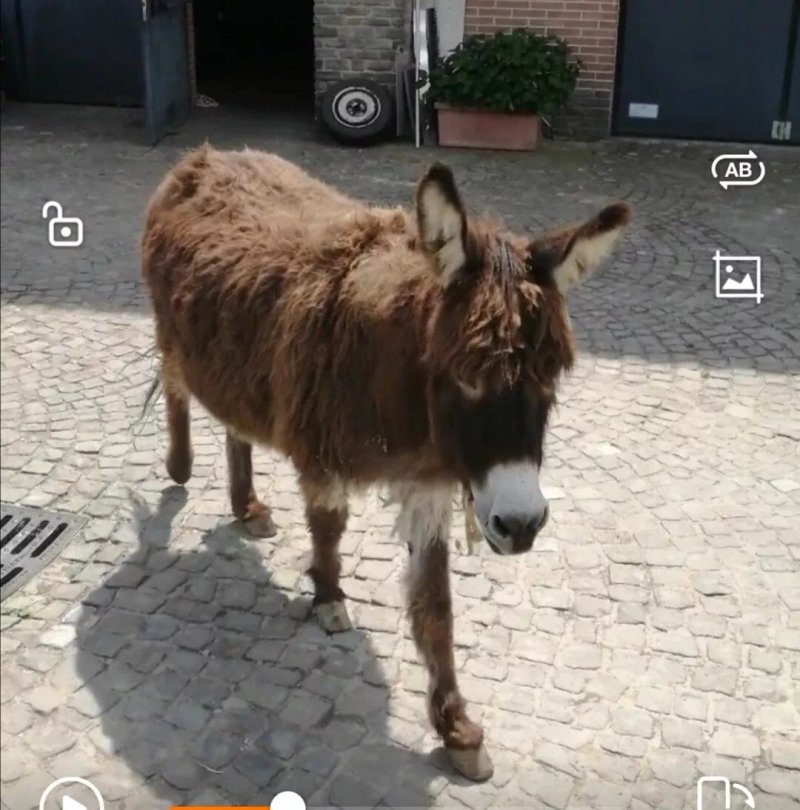
Task: Tap the screen lock icon
Action: coord(63,224)
